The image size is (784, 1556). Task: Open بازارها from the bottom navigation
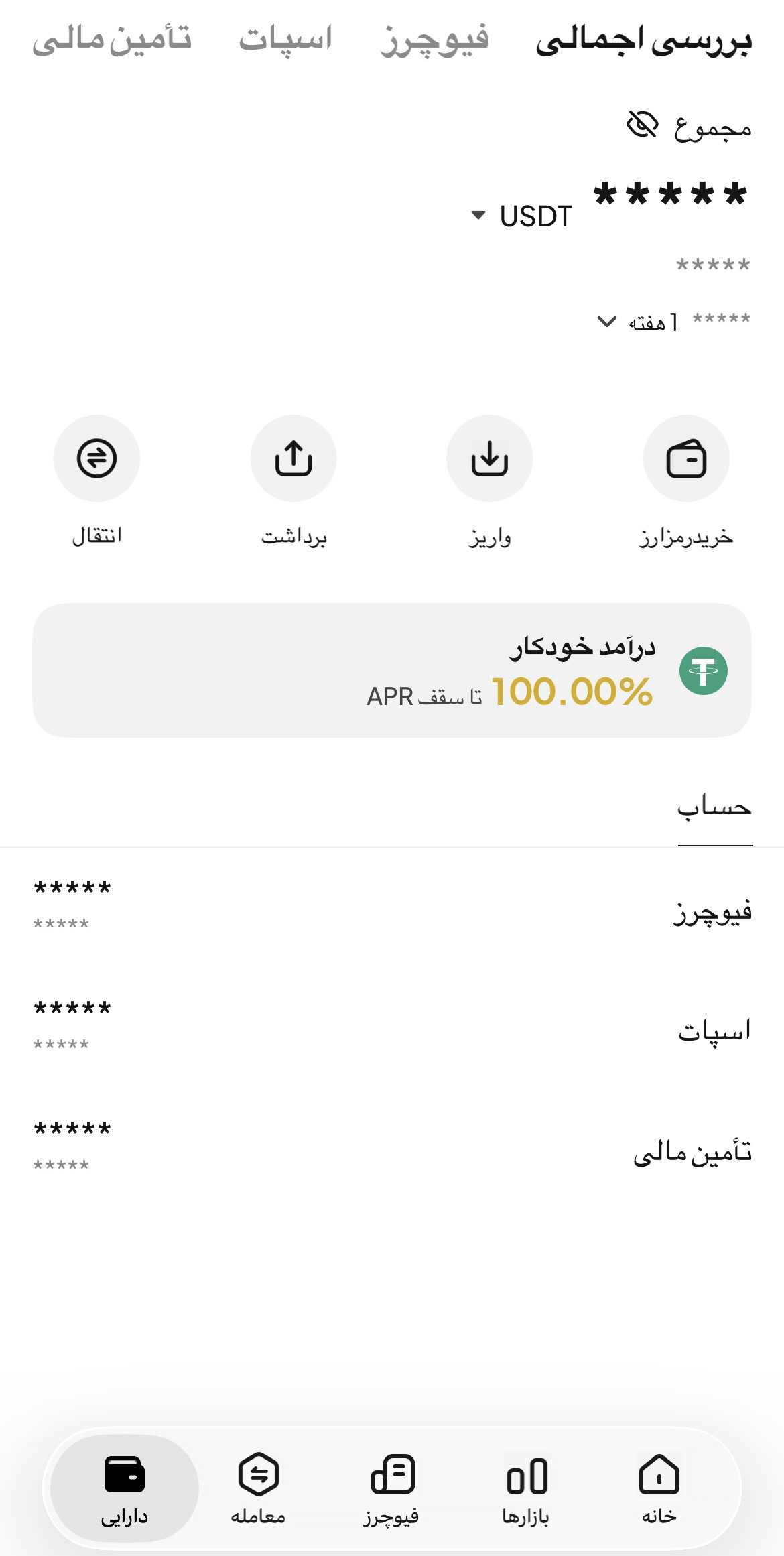pyautogui.click(x=526, y=1491)
